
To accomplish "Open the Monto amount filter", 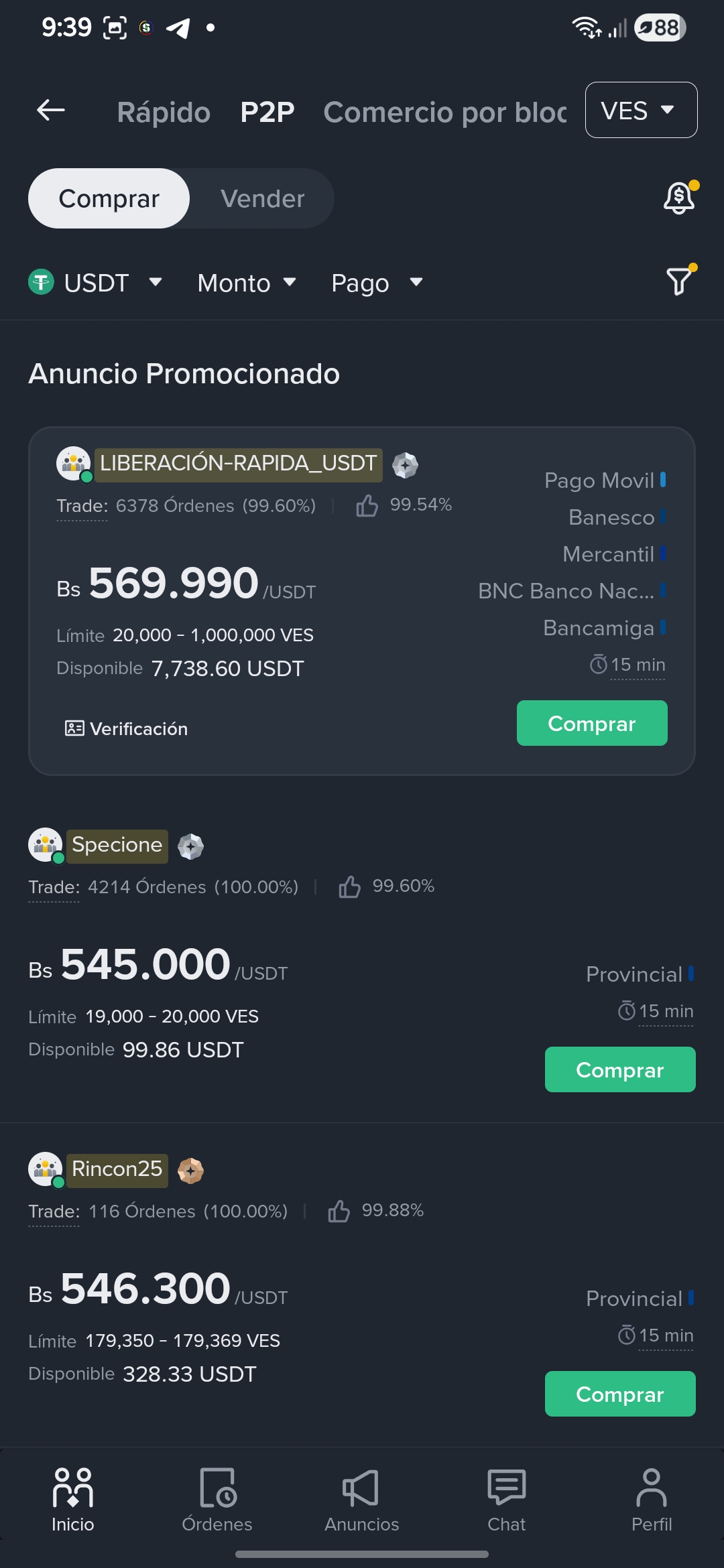I will point(247,283).
